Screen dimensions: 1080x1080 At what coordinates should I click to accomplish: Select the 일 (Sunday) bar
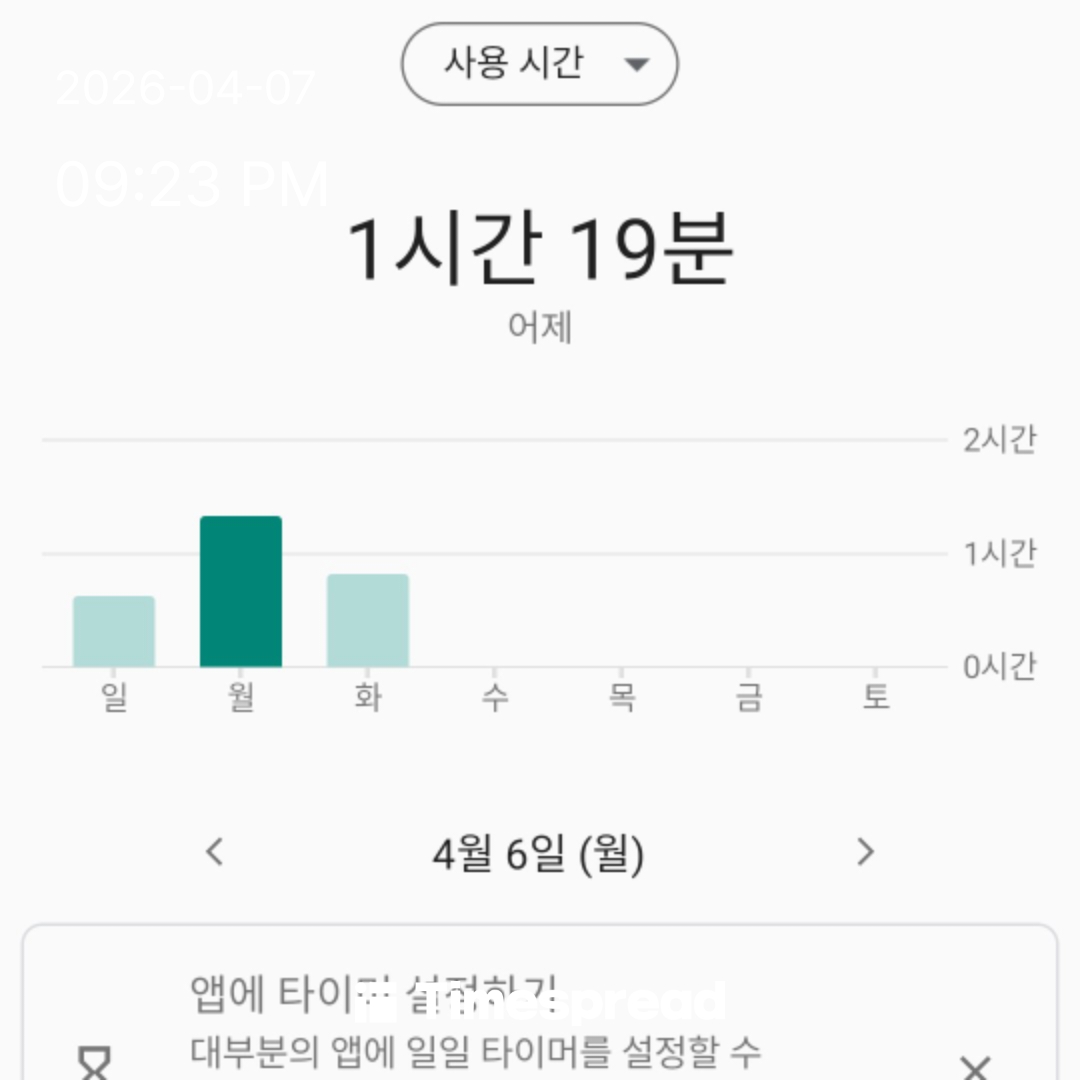(114, 632)
